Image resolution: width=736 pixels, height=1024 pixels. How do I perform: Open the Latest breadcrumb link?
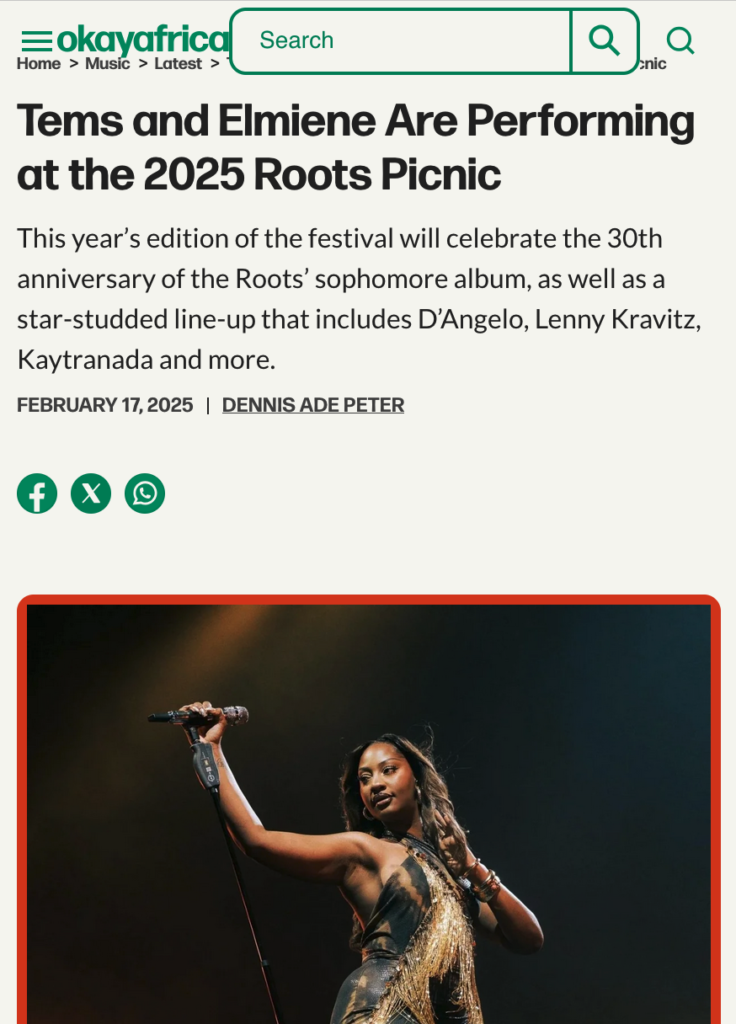point(178,64)
